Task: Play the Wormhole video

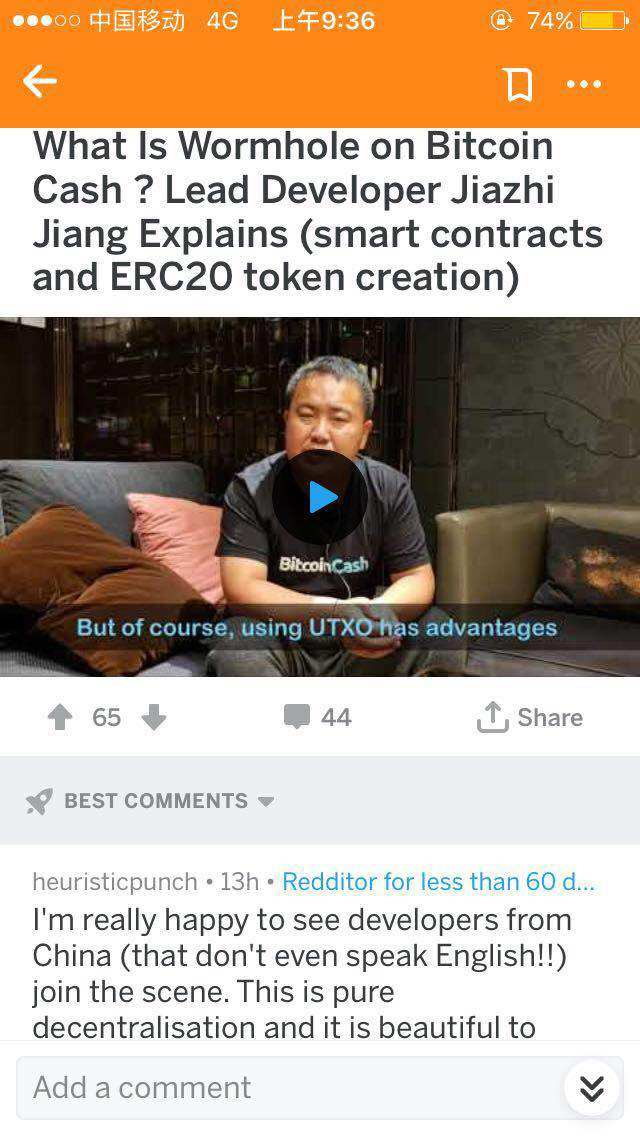Action: click(x=320, y=497)
